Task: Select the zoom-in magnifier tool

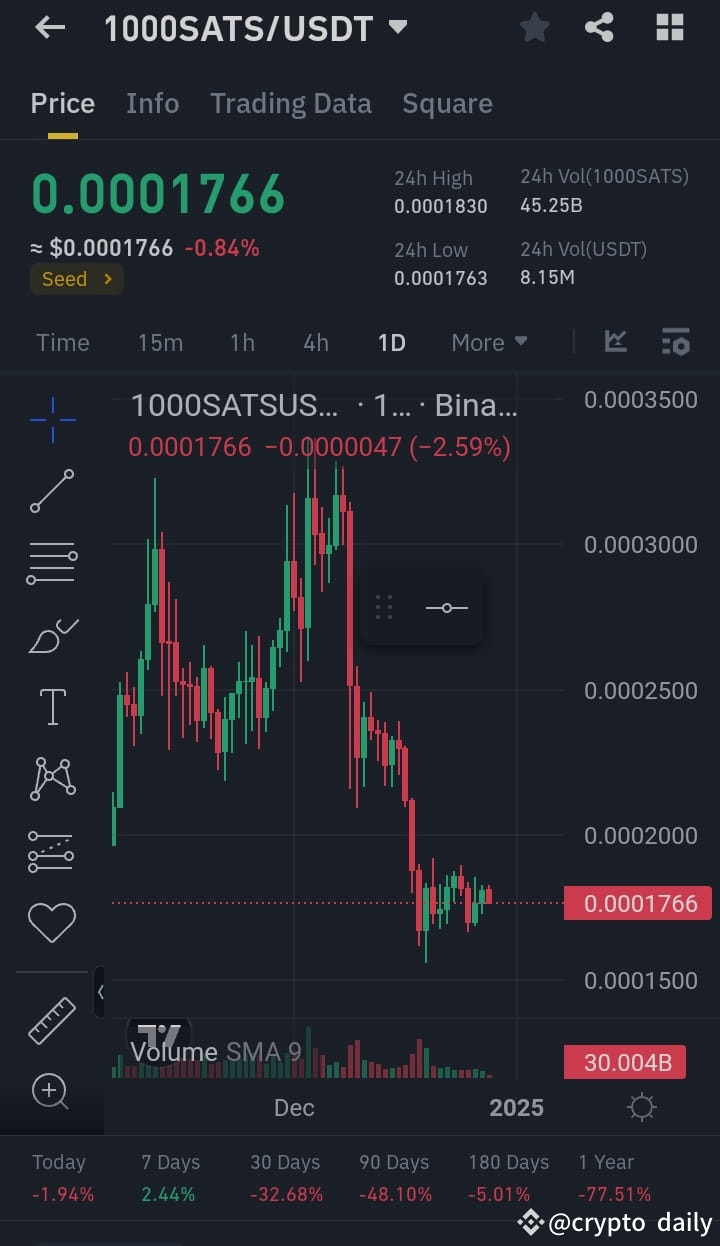Action: tap(50, 1092)
